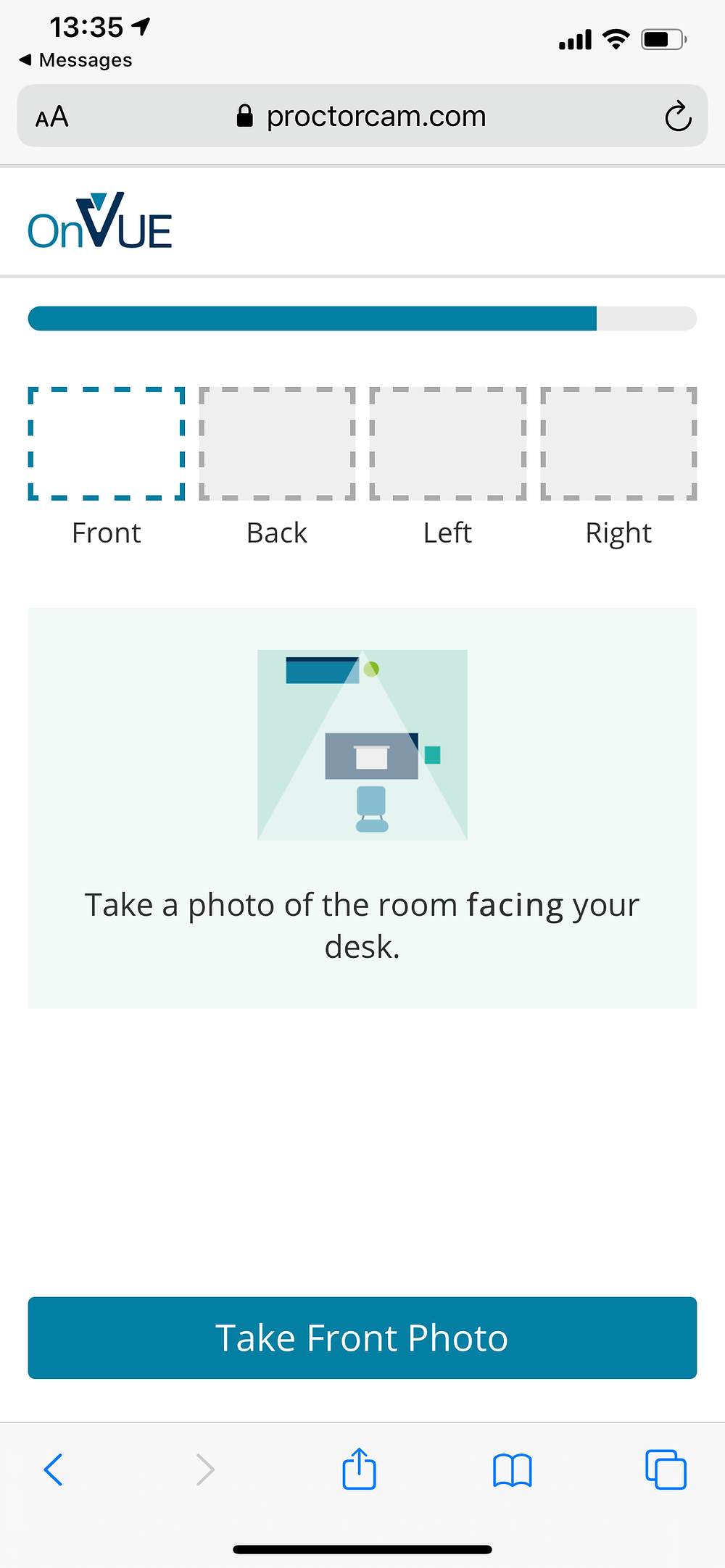Open the AA reader options menu
Image resolution: width=725 pixels, height=1568 pixels.
(x=52, y=117)
